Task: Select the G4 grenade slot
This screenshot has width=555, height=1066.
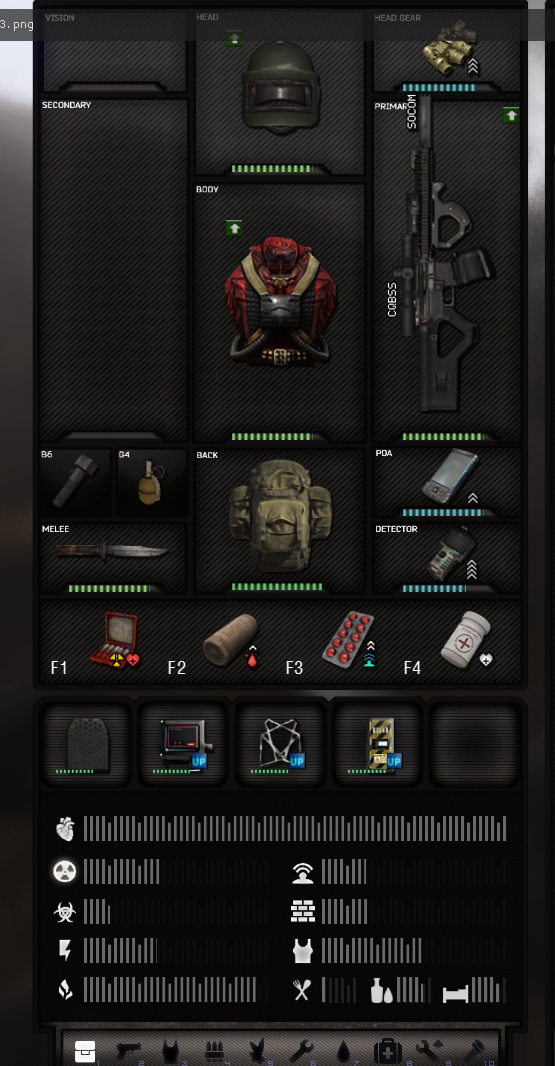Action: (151, 482)
